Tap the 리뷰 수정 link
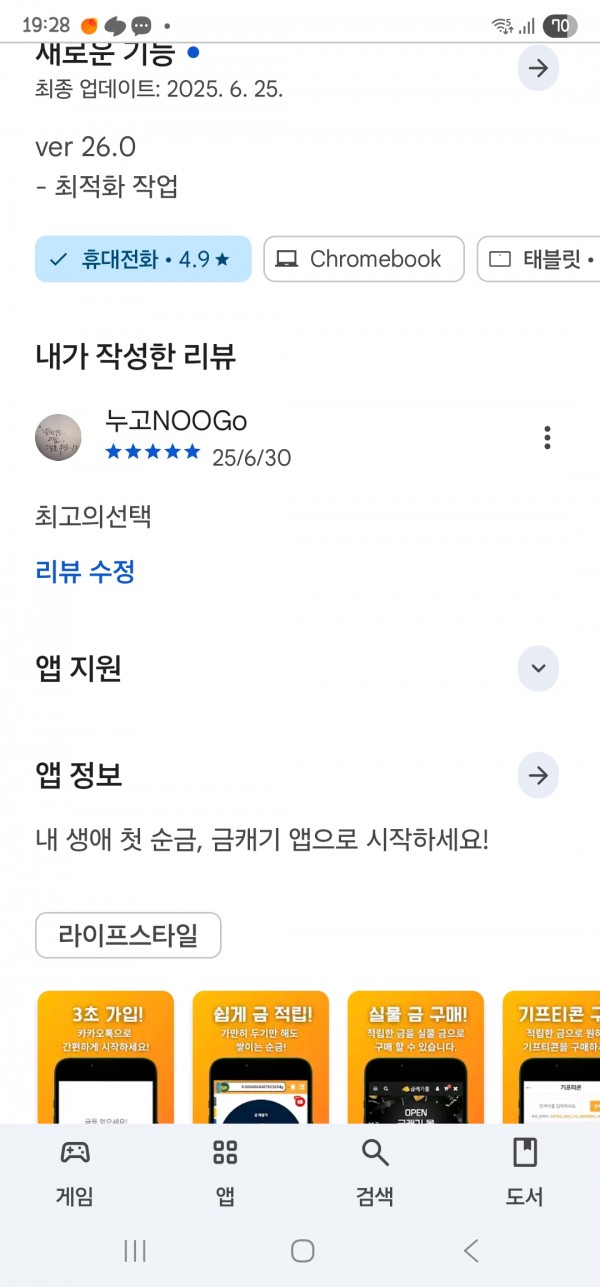 [85, 572]
